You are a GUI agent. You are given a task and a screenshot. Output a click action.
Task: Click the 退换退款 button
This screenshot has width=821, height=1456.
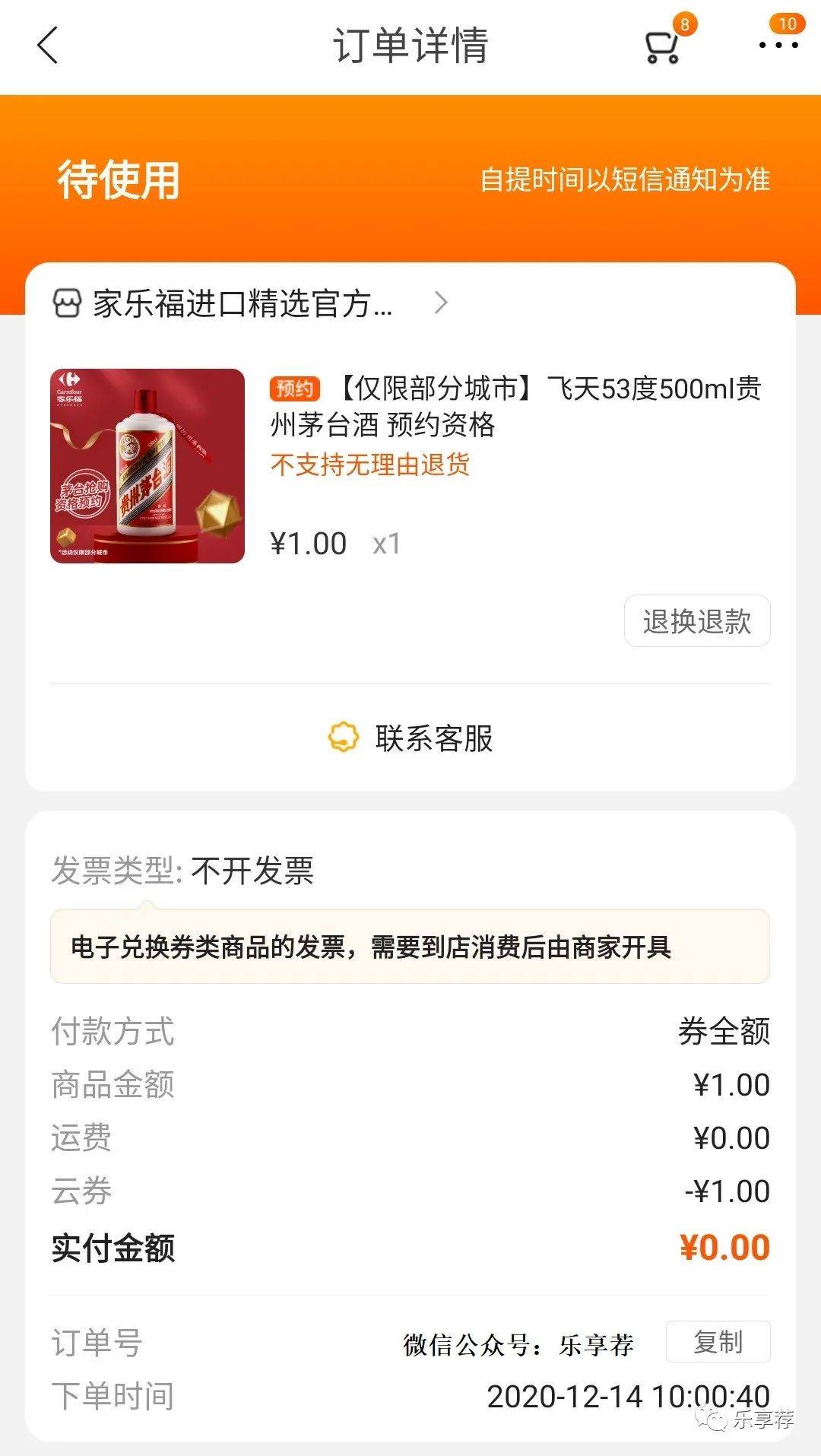(x=696, y=620)
